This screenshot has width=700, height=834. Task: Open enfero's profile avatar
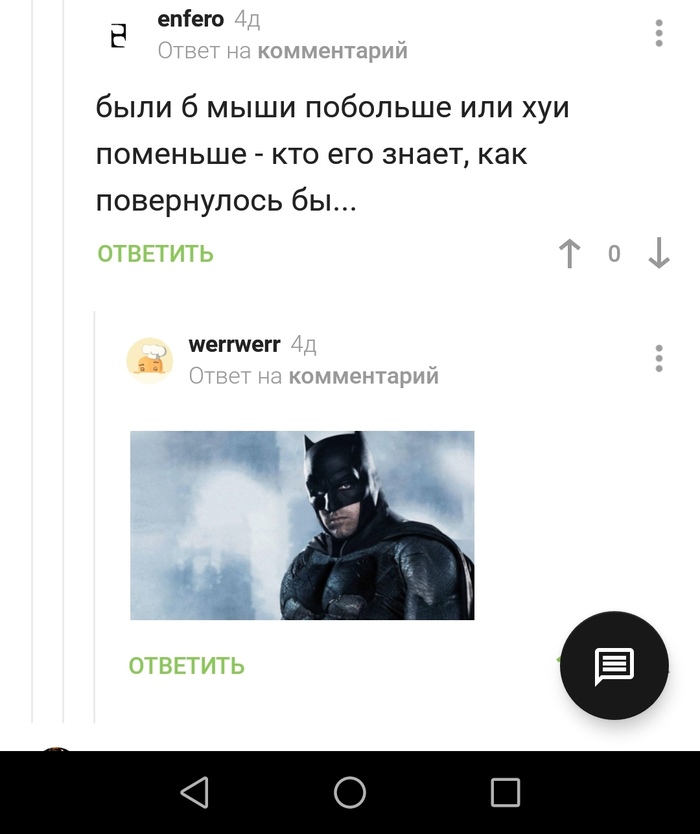click(119, 36)
